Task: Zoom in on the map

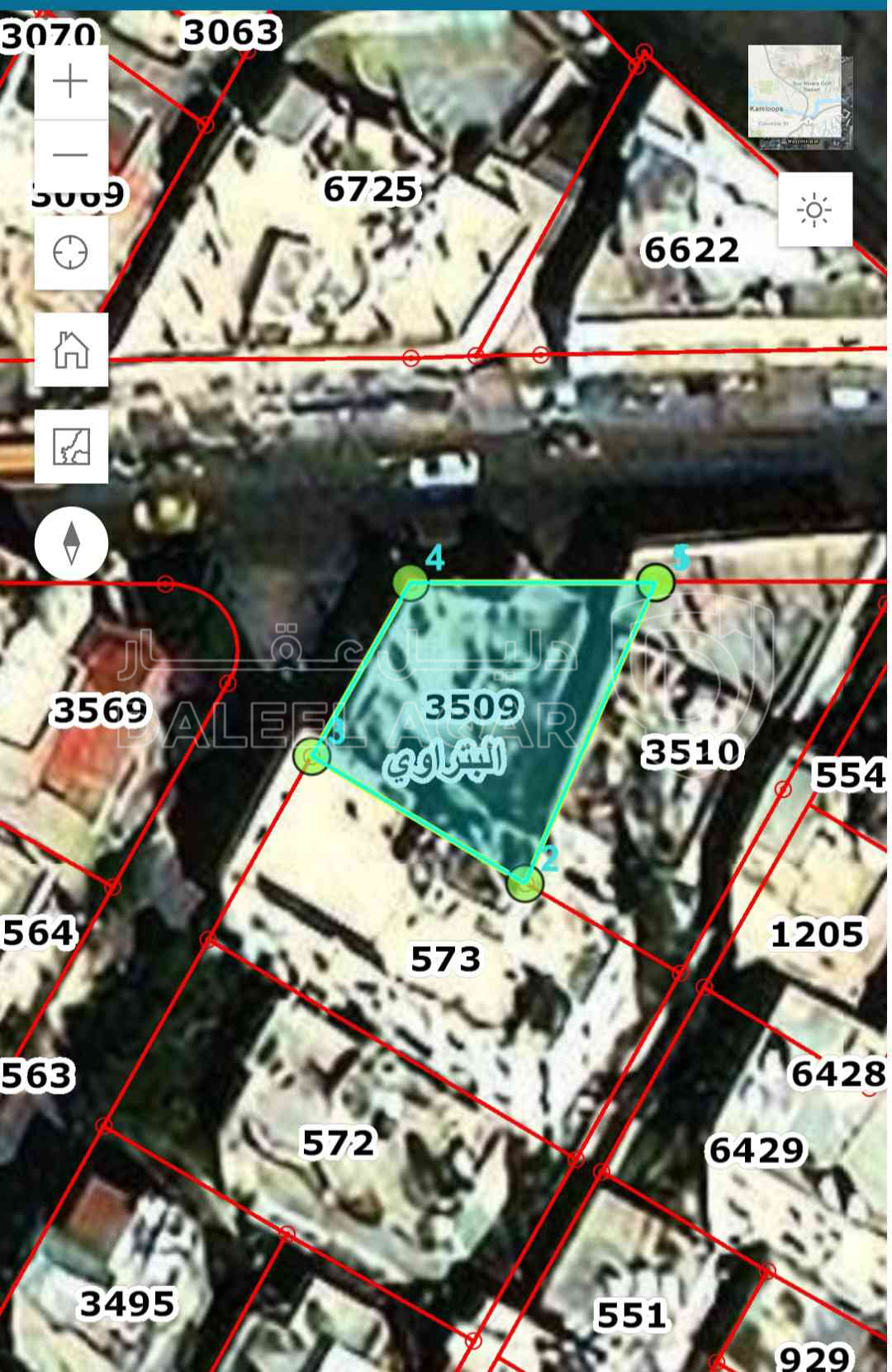Action: (71, 82)
